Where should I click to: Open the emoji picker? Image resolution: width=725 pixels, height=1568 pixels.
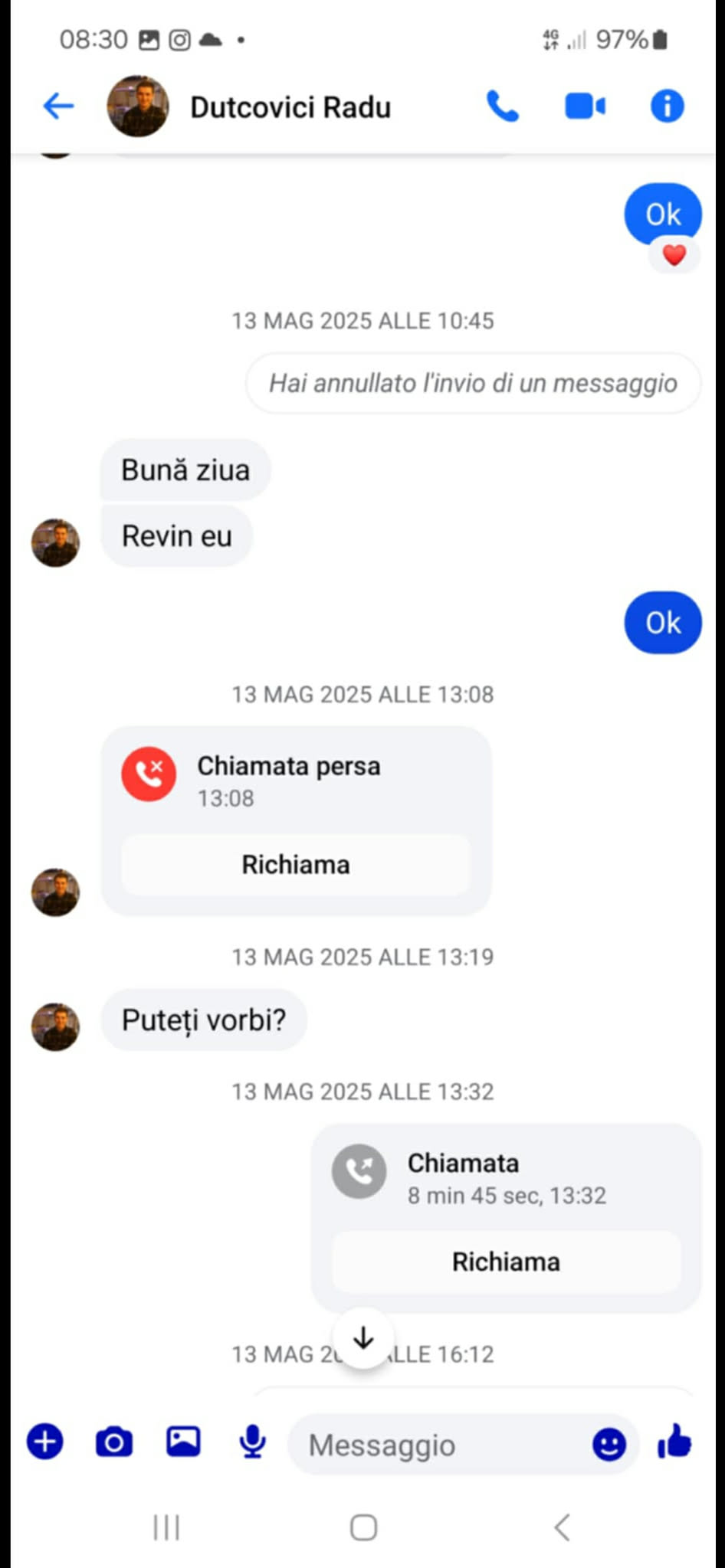coord(609,1445)
